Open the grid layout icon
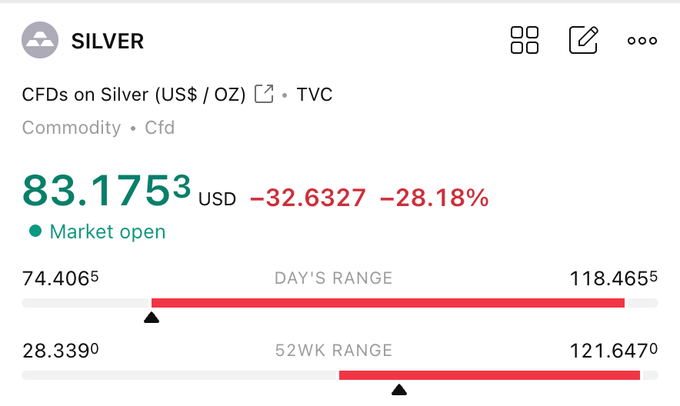 click(x=525, y=41)
